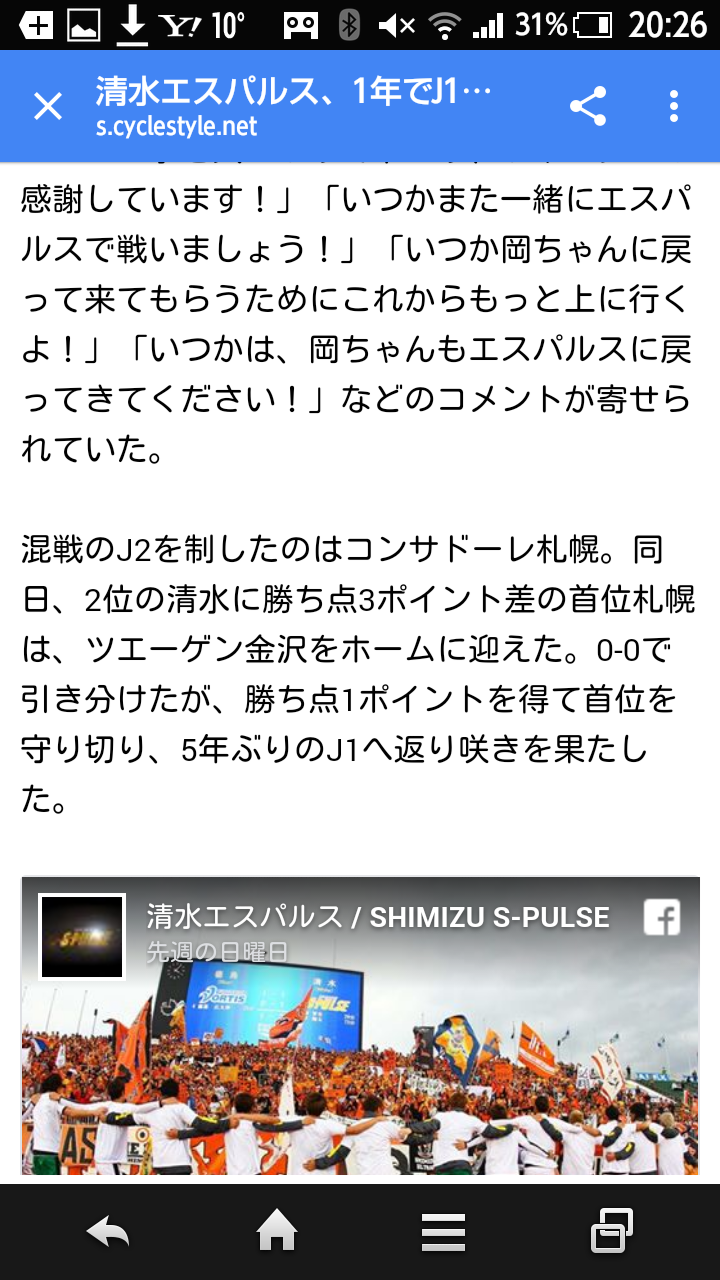This screenshot has width=720, height=1280.
Task: Show recent apps
Action: coord(611,1232)
